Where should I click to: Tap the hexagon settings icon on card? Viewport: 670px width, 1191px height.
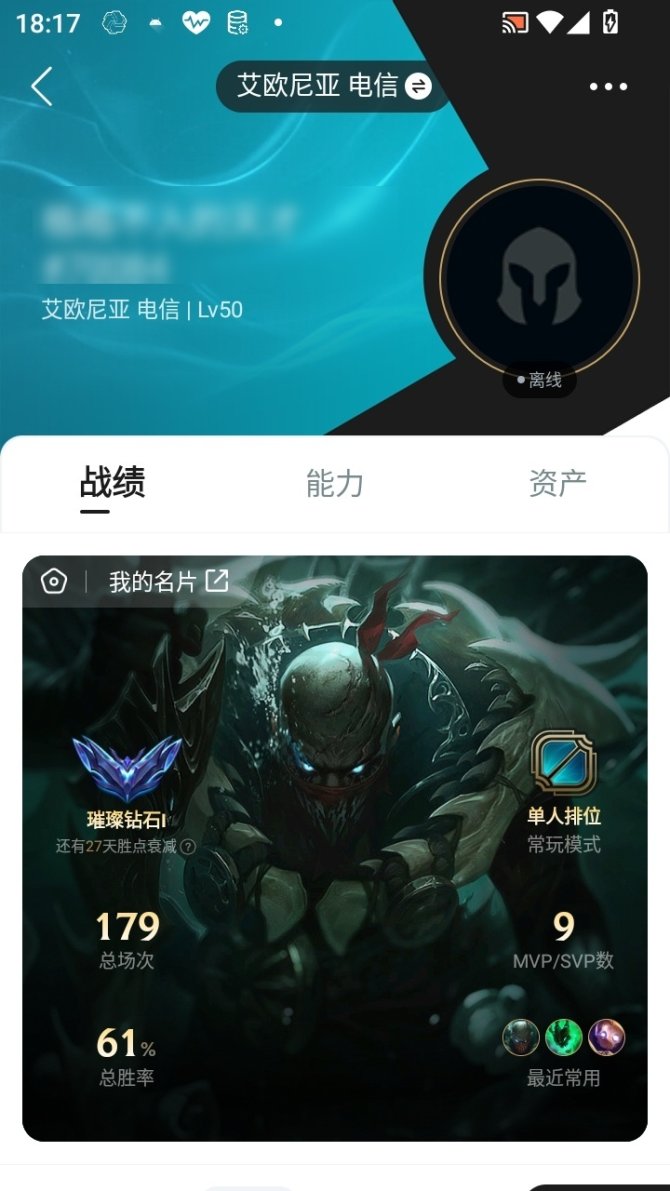[x=53, y=582]
